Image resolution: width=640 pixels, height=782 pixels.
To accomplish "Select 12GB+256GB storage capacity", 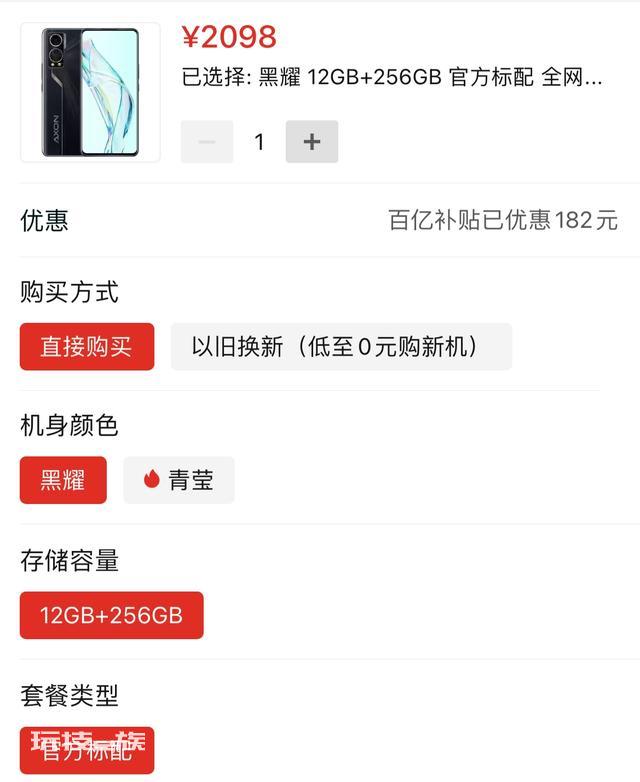I will [x=112, y=615].
